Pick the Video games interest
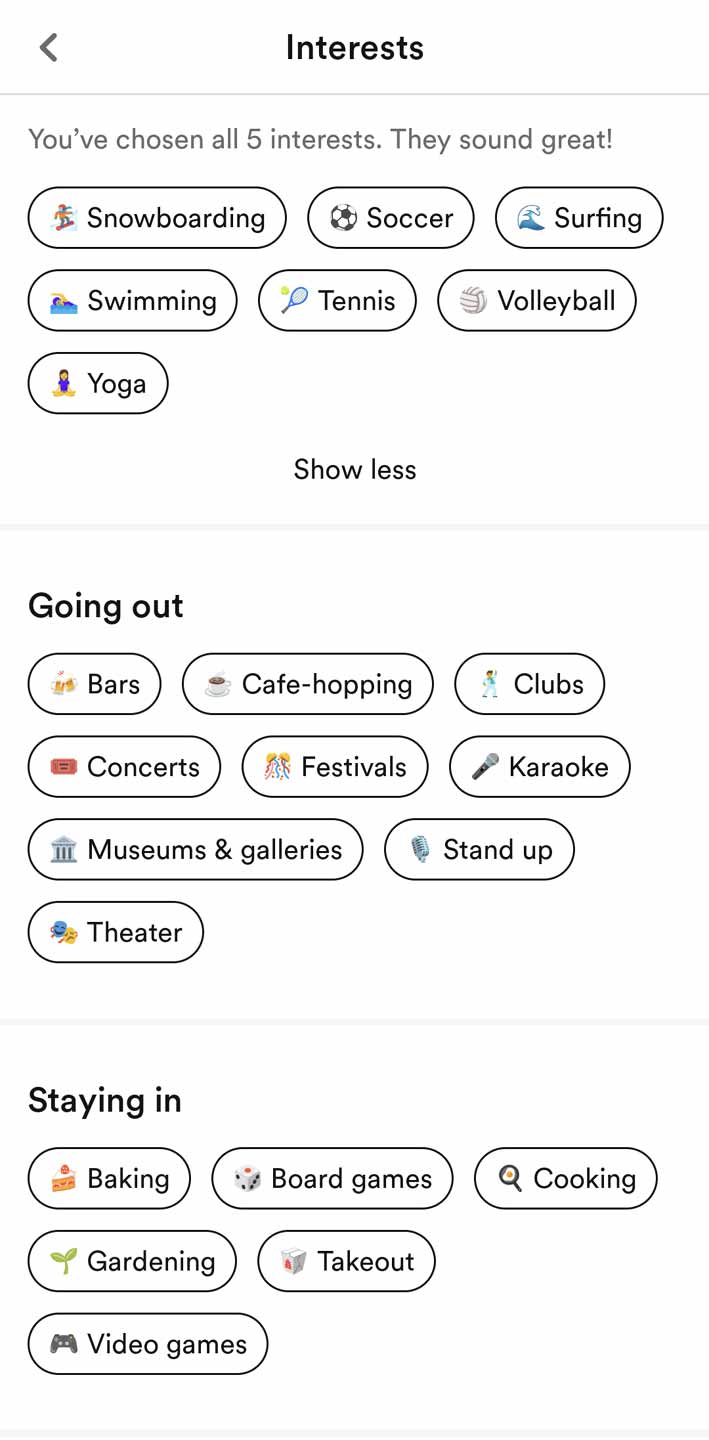The width and height of the screenshot is (709, 1440). [148, 1344]
